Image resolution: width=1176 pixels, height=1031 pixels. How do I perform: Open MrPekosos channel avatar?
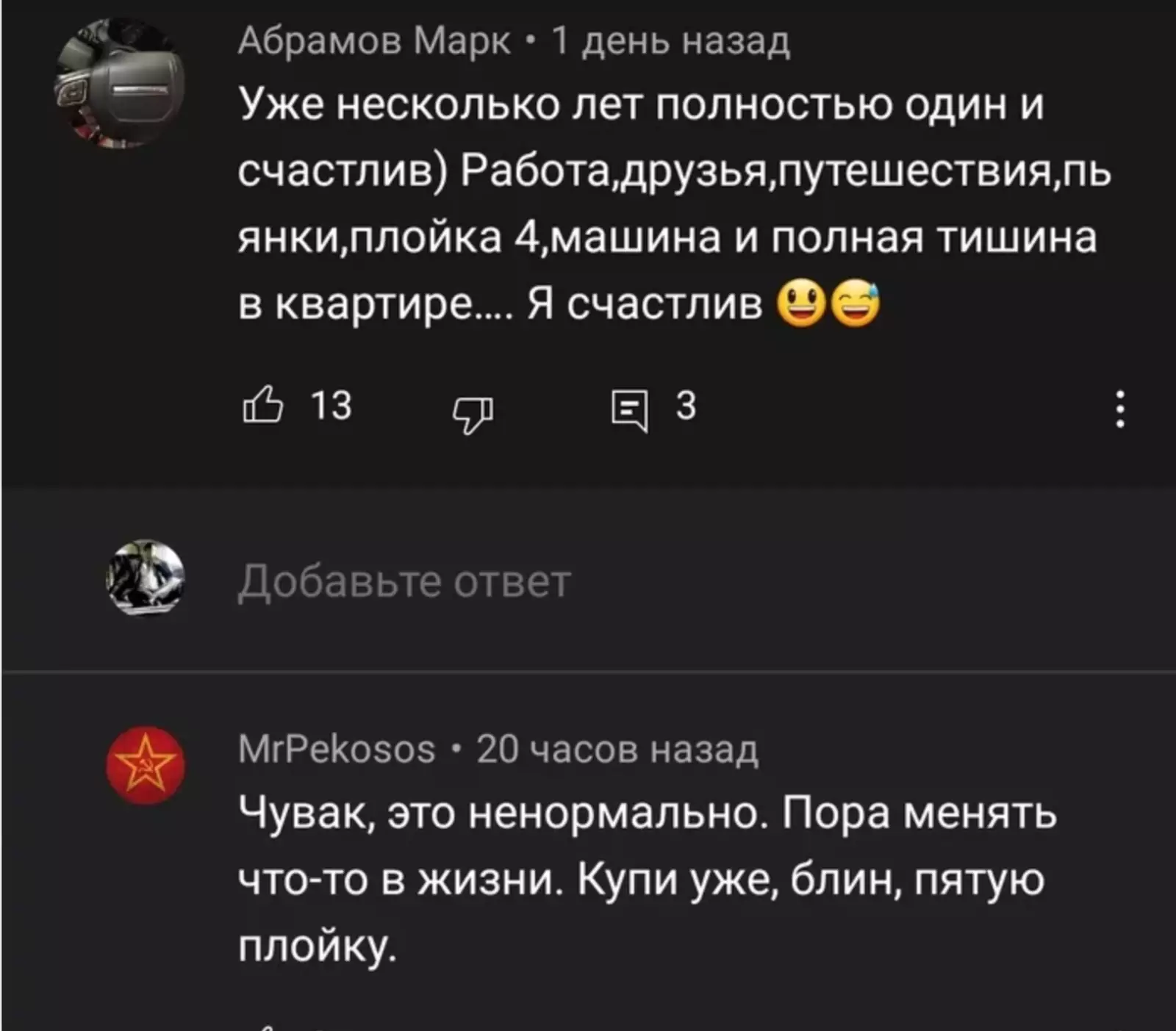point(146,765)
